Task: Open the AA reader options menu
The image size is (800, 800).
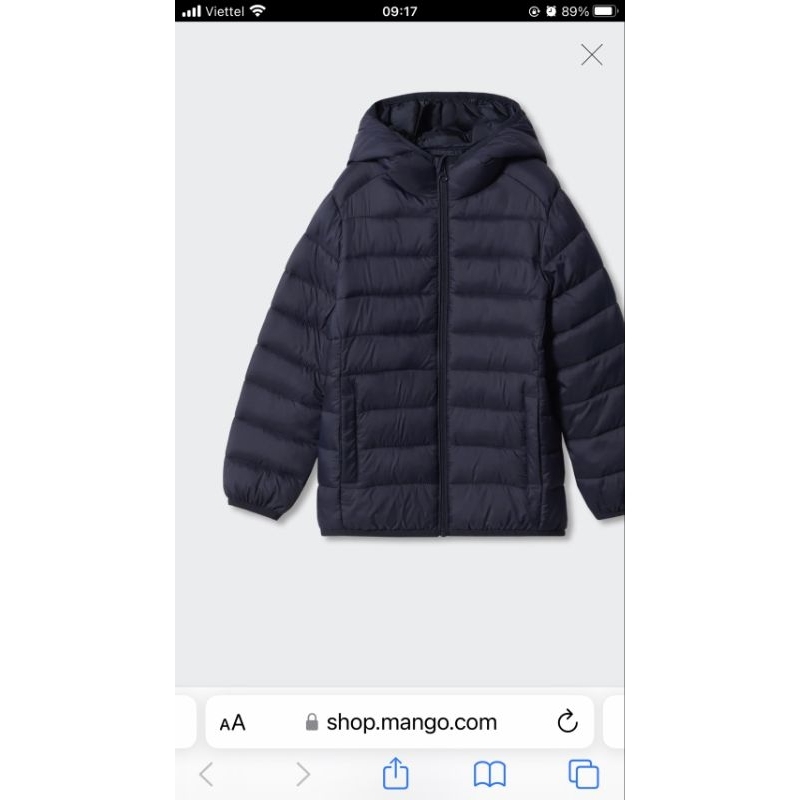Action: [232, 722]
